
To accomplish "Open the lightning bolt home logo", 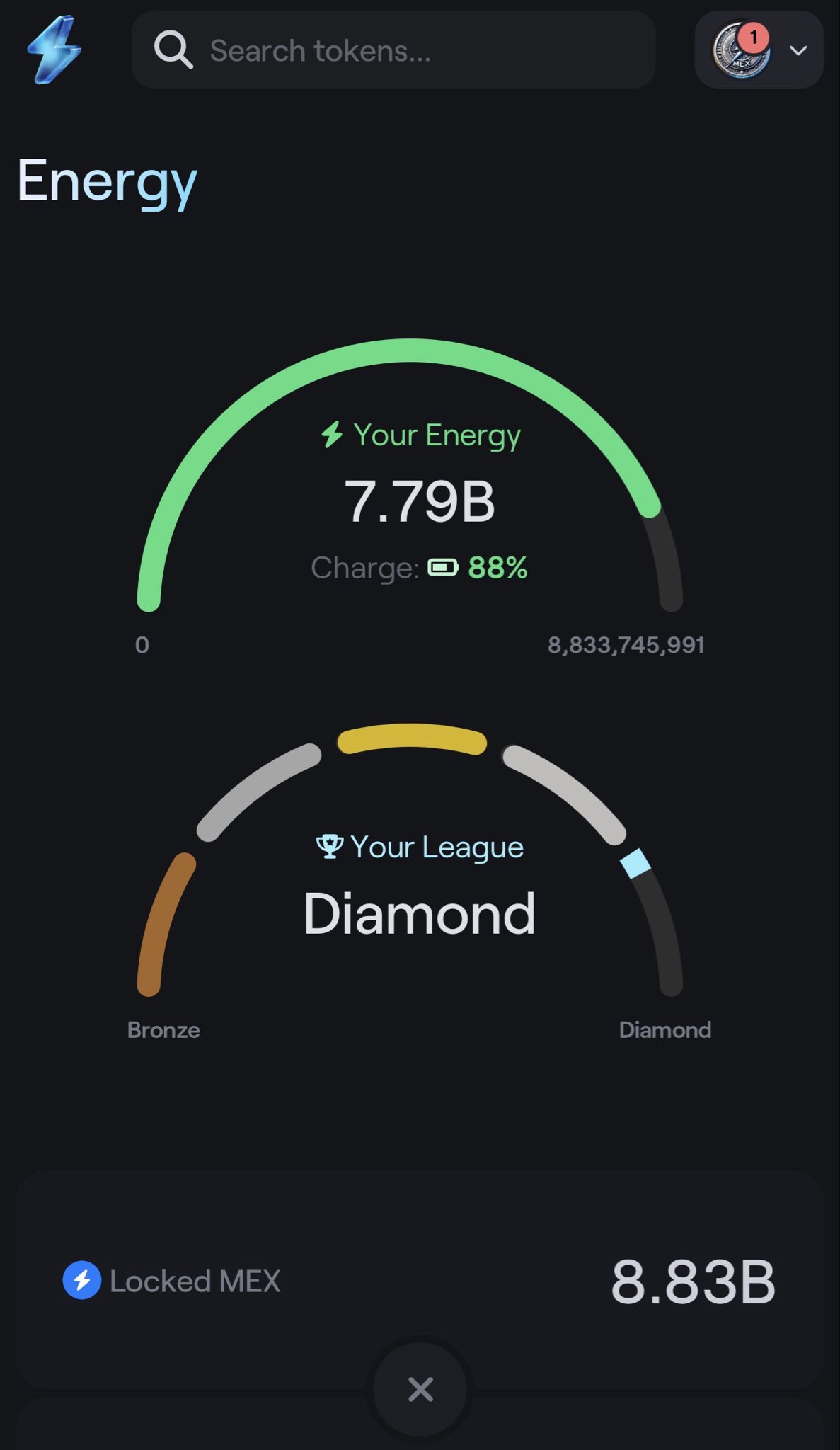I will [54, 50].
